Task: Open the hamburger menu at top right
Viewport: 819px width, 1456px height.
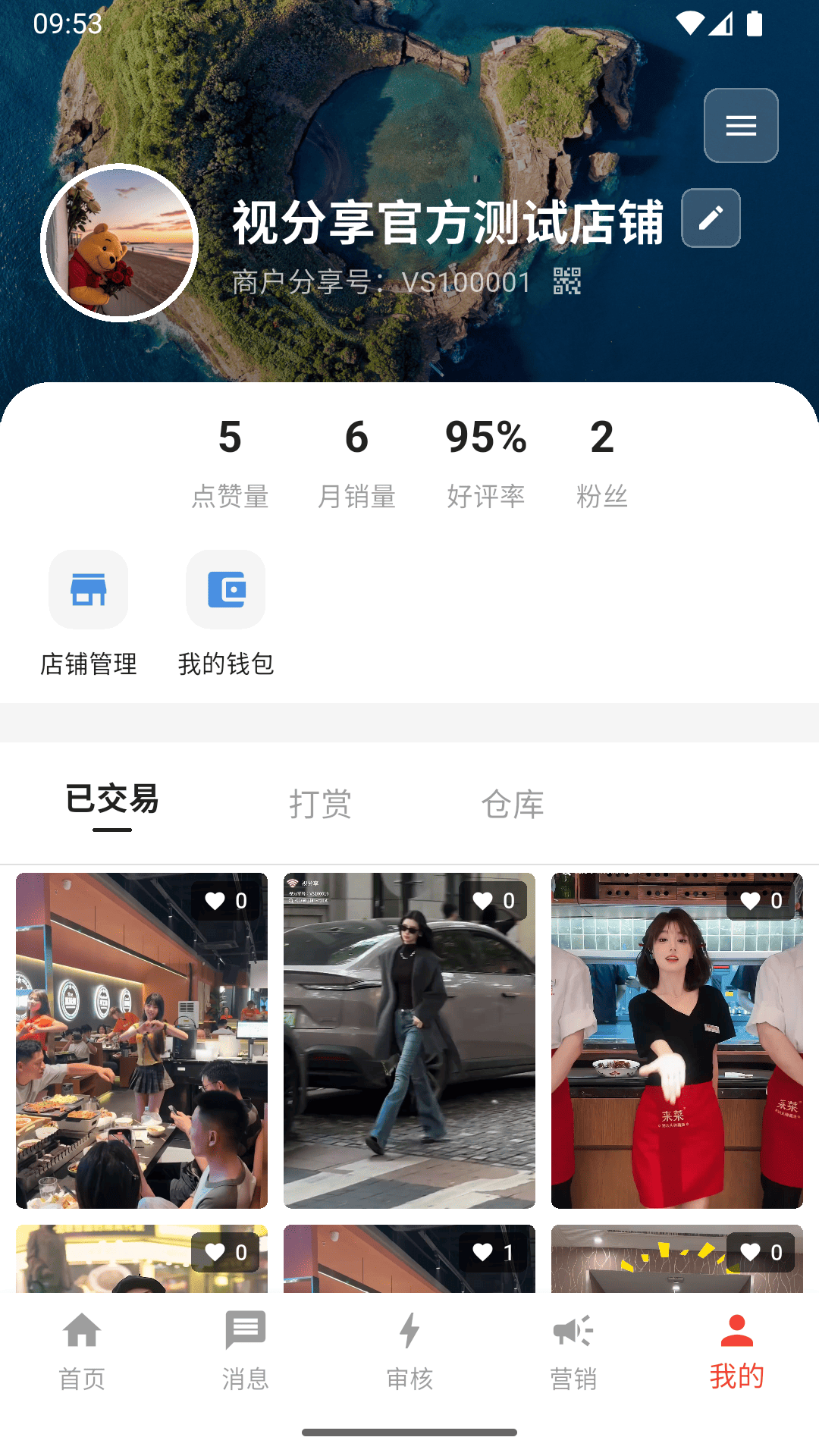Action: [x=740, y=125]
